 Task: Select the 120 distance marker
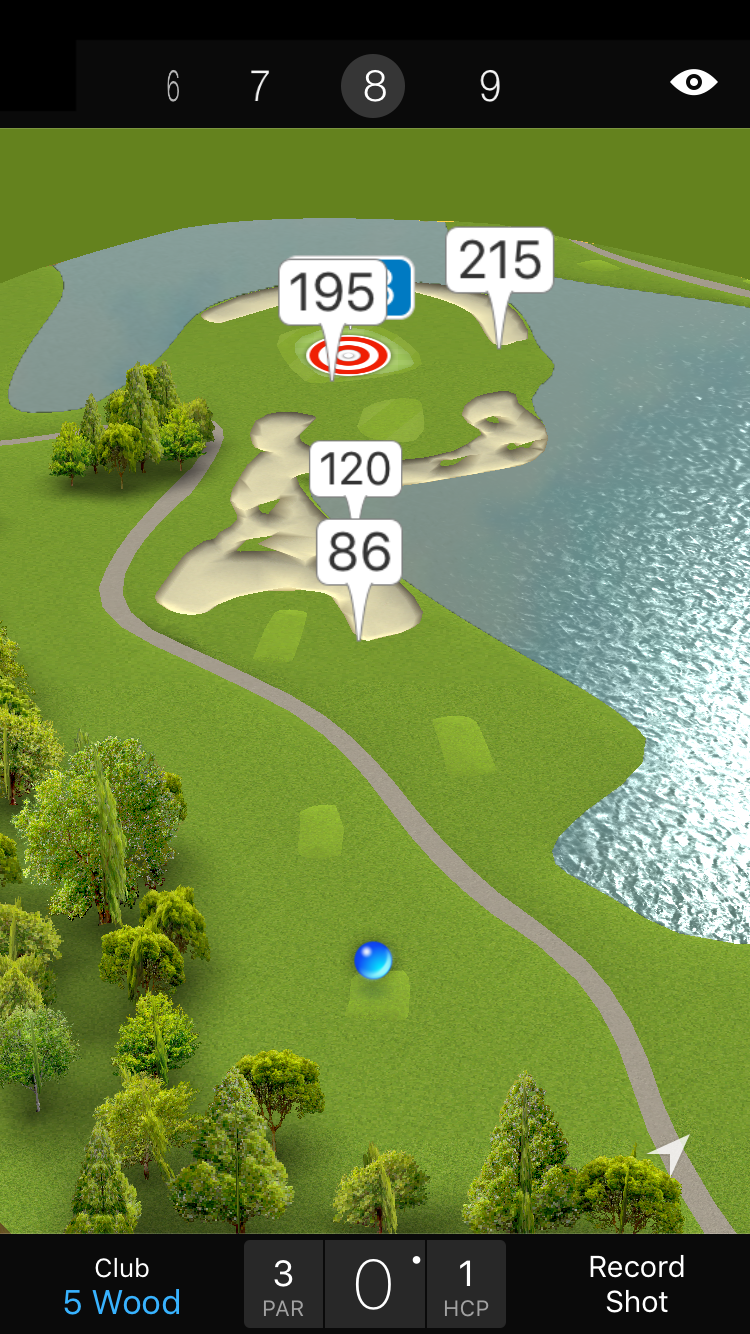(355, 468)
